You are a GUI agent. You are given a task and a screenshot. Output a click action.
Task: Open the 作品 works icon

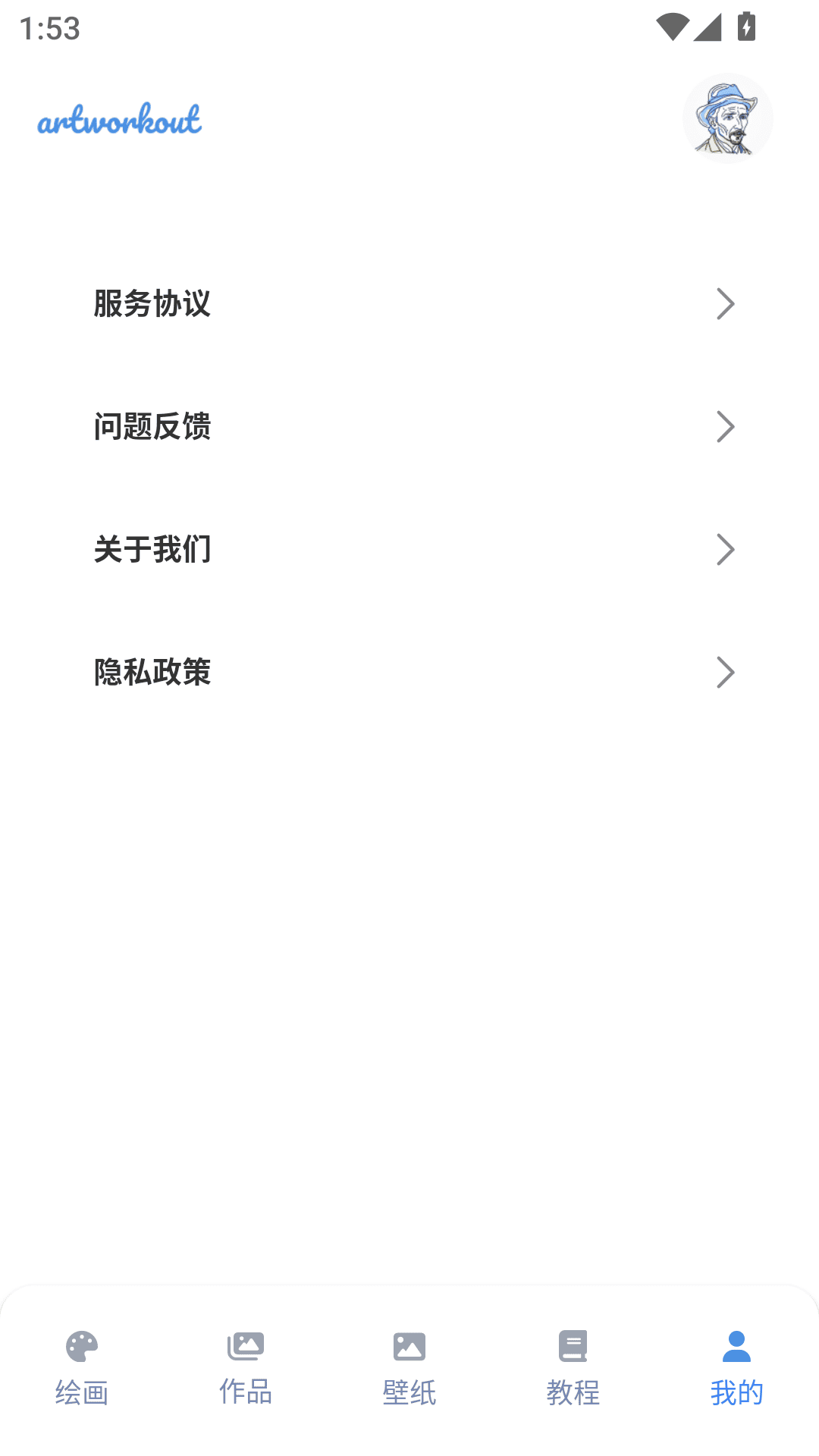[245, 1348]
